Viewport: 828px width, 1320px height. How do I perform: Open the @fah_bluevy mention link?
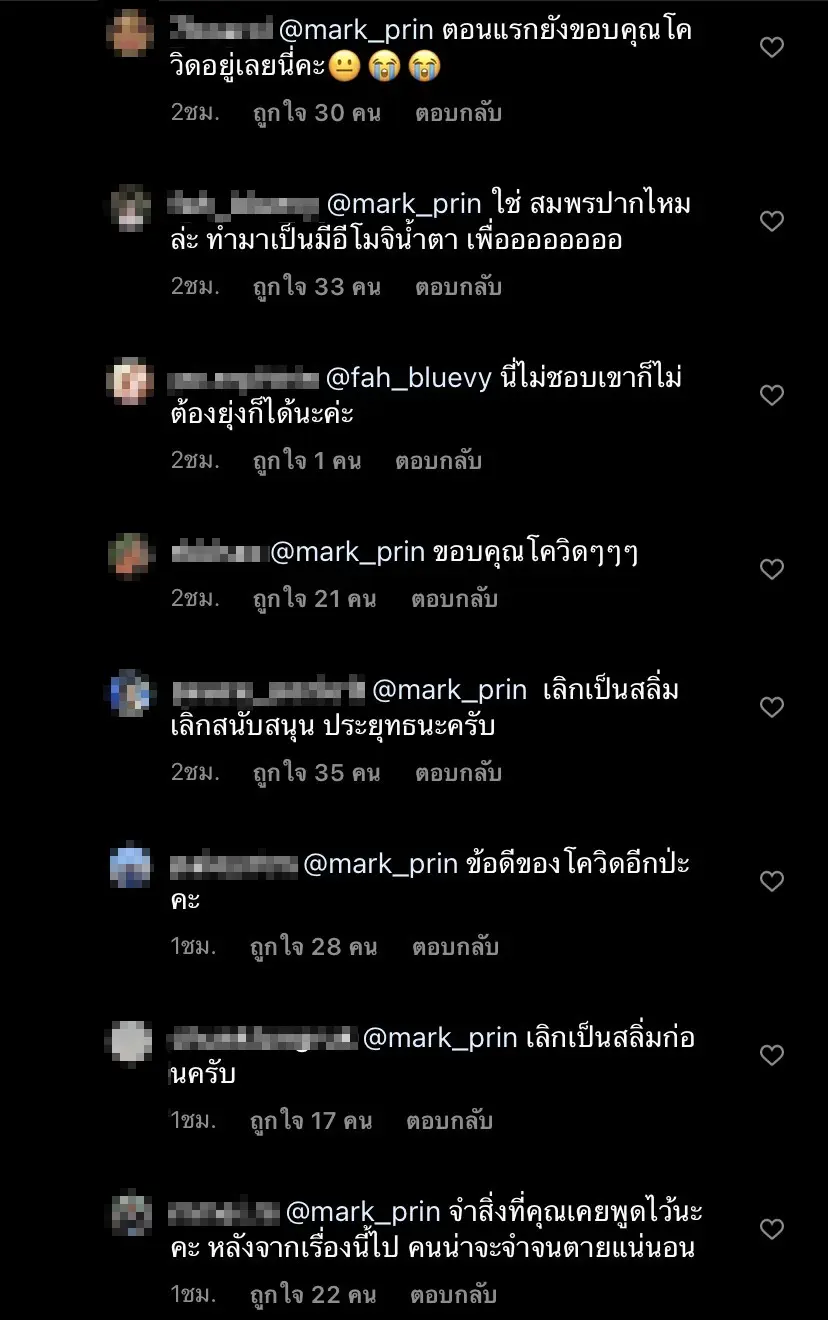[x=408, y=379]
